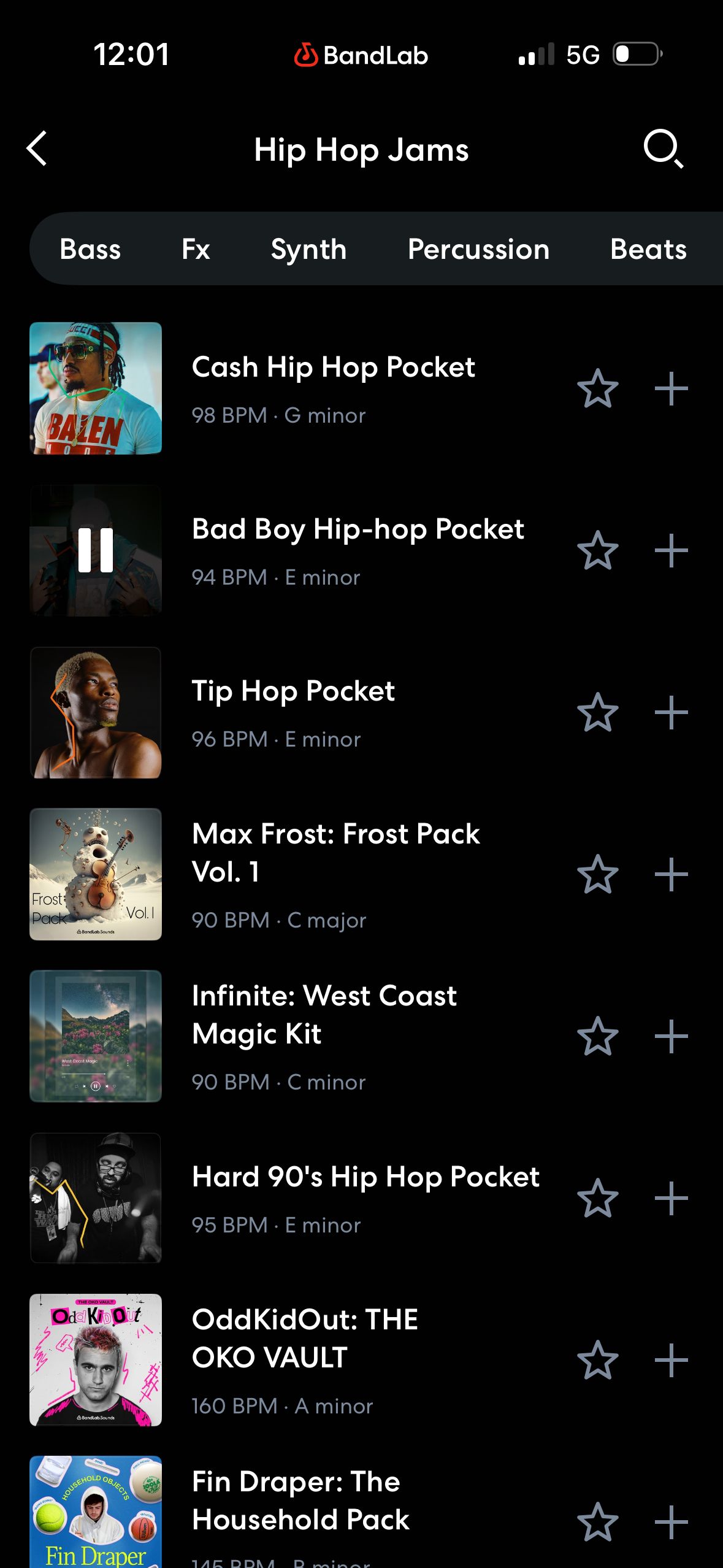Star the Bad Boy Hip-hop Pocket pack

click(x=597, y=551)
